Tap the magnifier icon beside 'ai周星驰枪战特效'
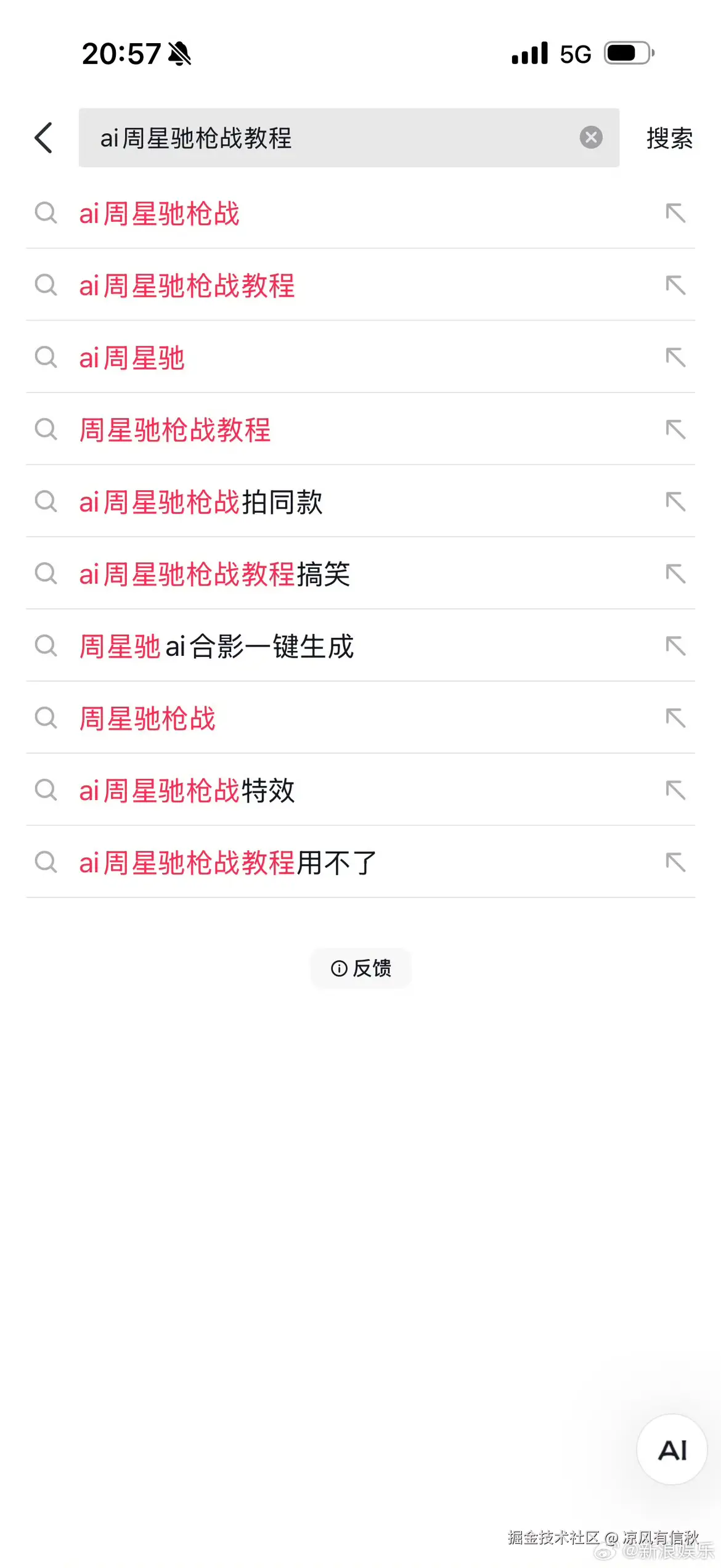This screenshot has width=721, height=1568. tap(46, 790)
